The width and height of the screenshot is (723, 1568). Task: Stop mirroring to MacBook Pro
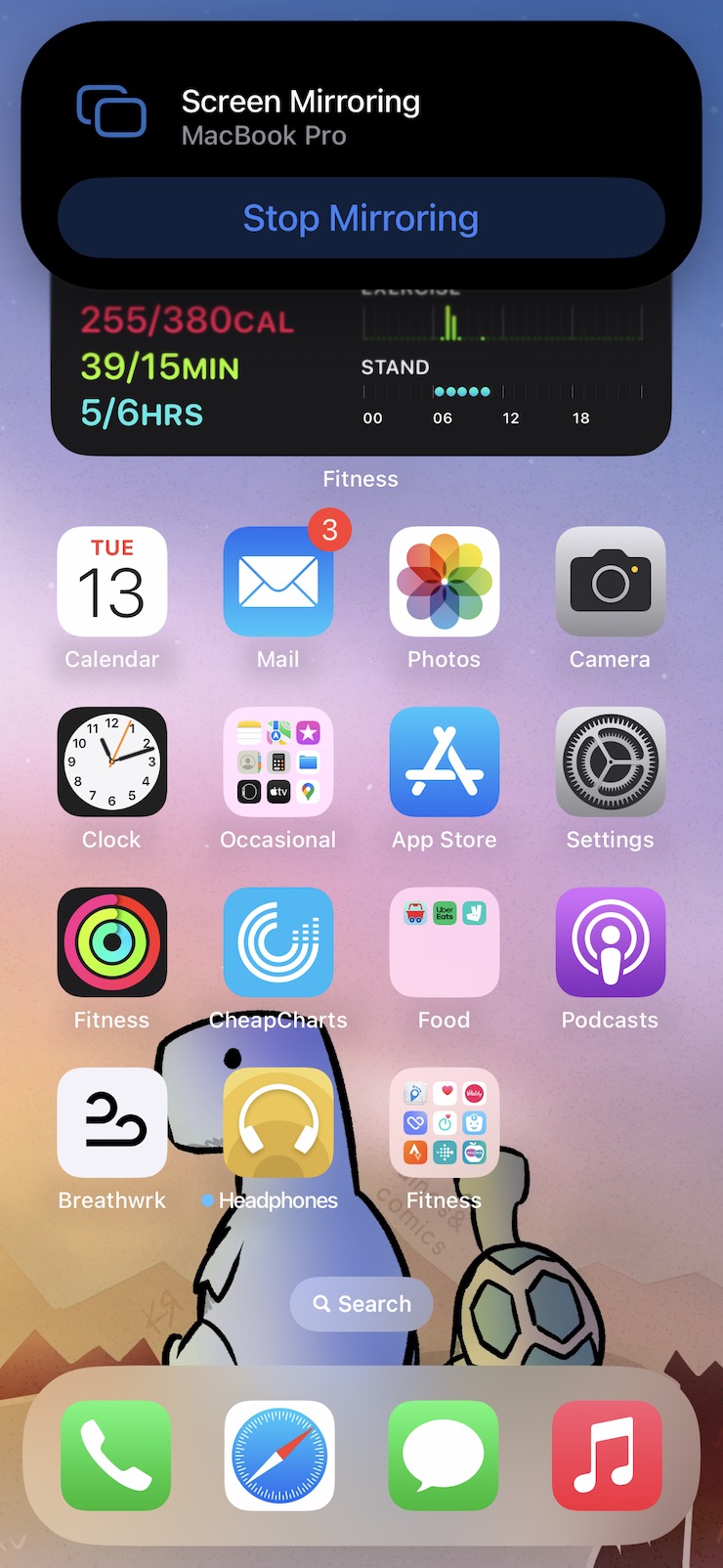361,218
